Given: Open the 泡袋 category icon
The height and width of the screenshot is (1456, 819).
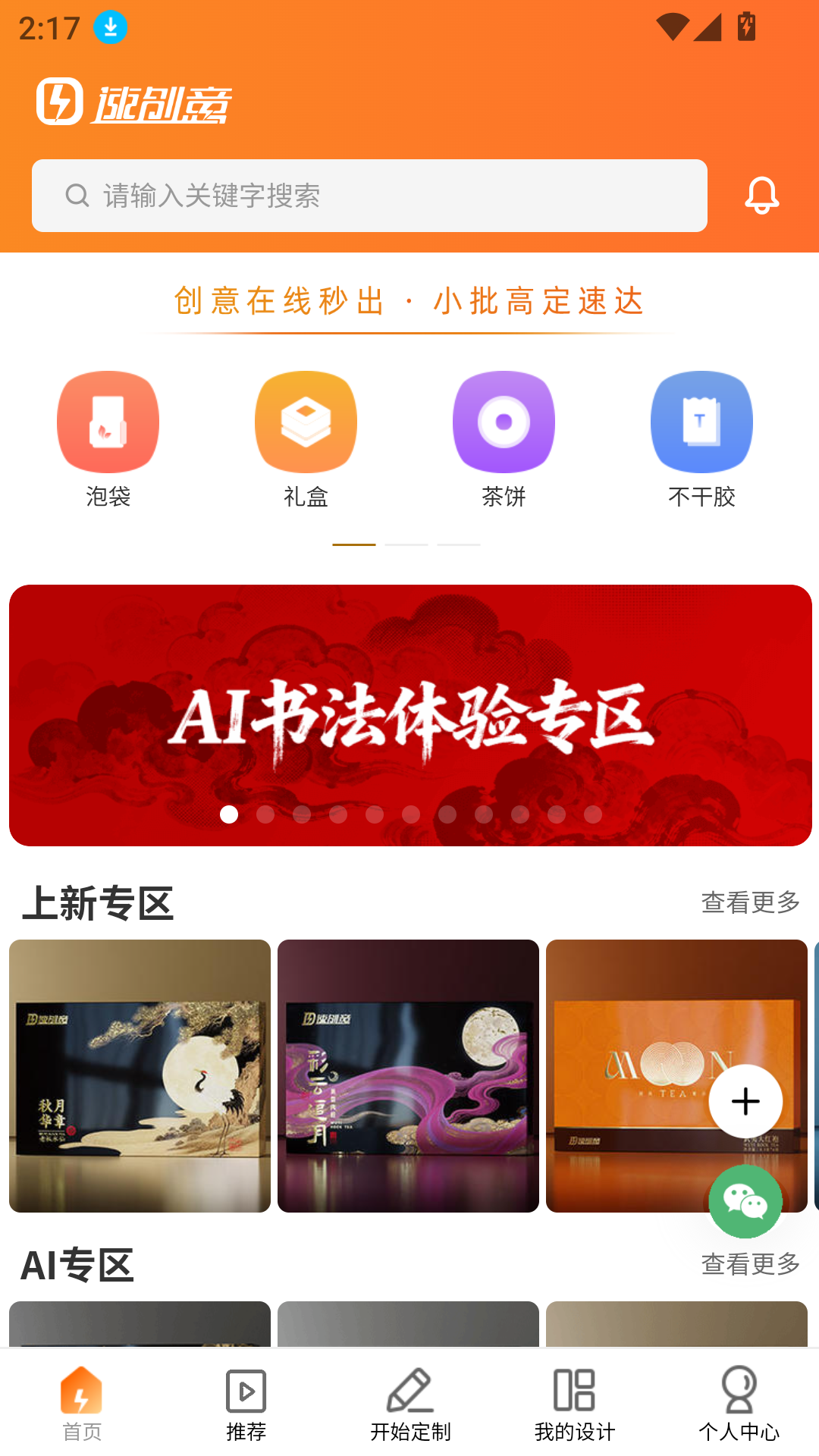Looking at the screenshot, I should coord(107,422).
